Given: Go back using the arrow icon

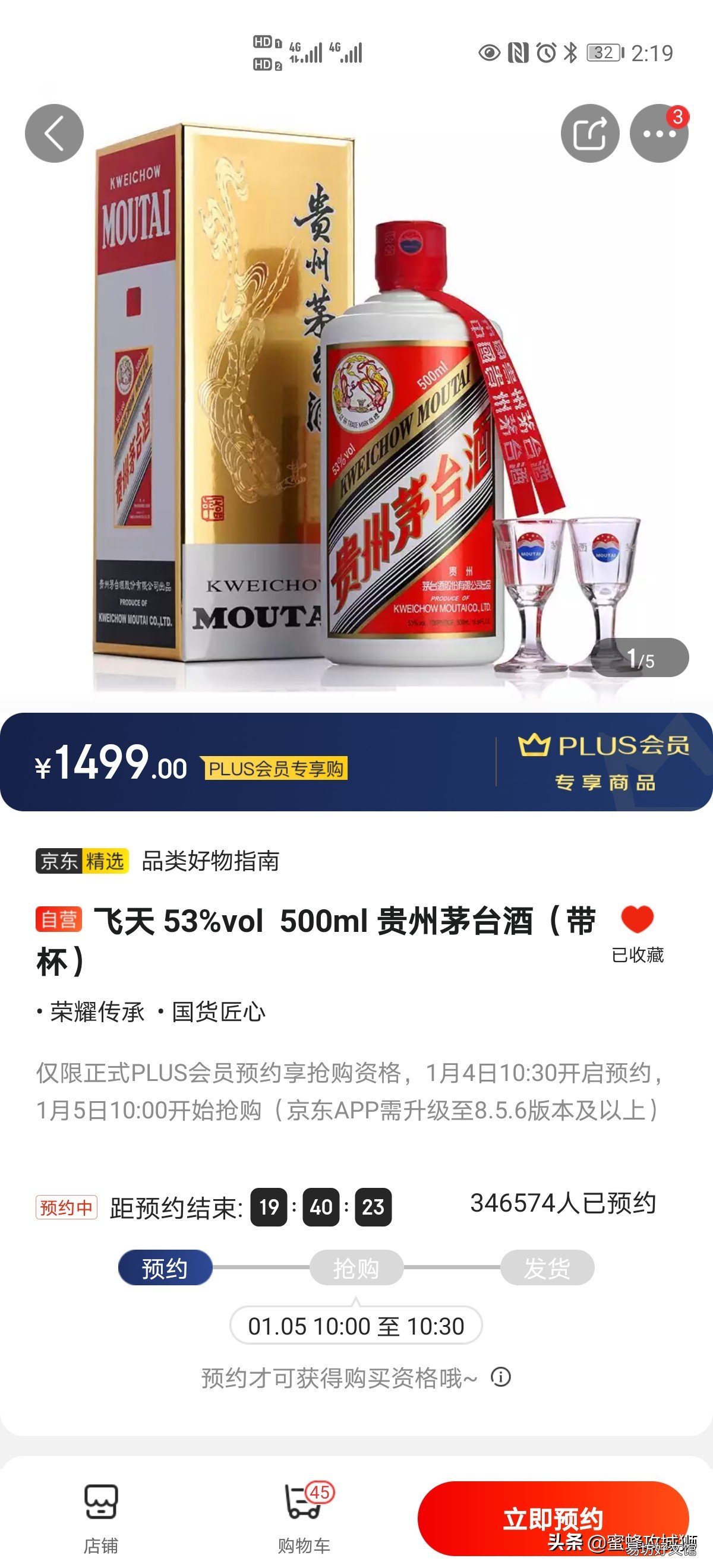Looking at the screenshot, I should click(54, 133).
